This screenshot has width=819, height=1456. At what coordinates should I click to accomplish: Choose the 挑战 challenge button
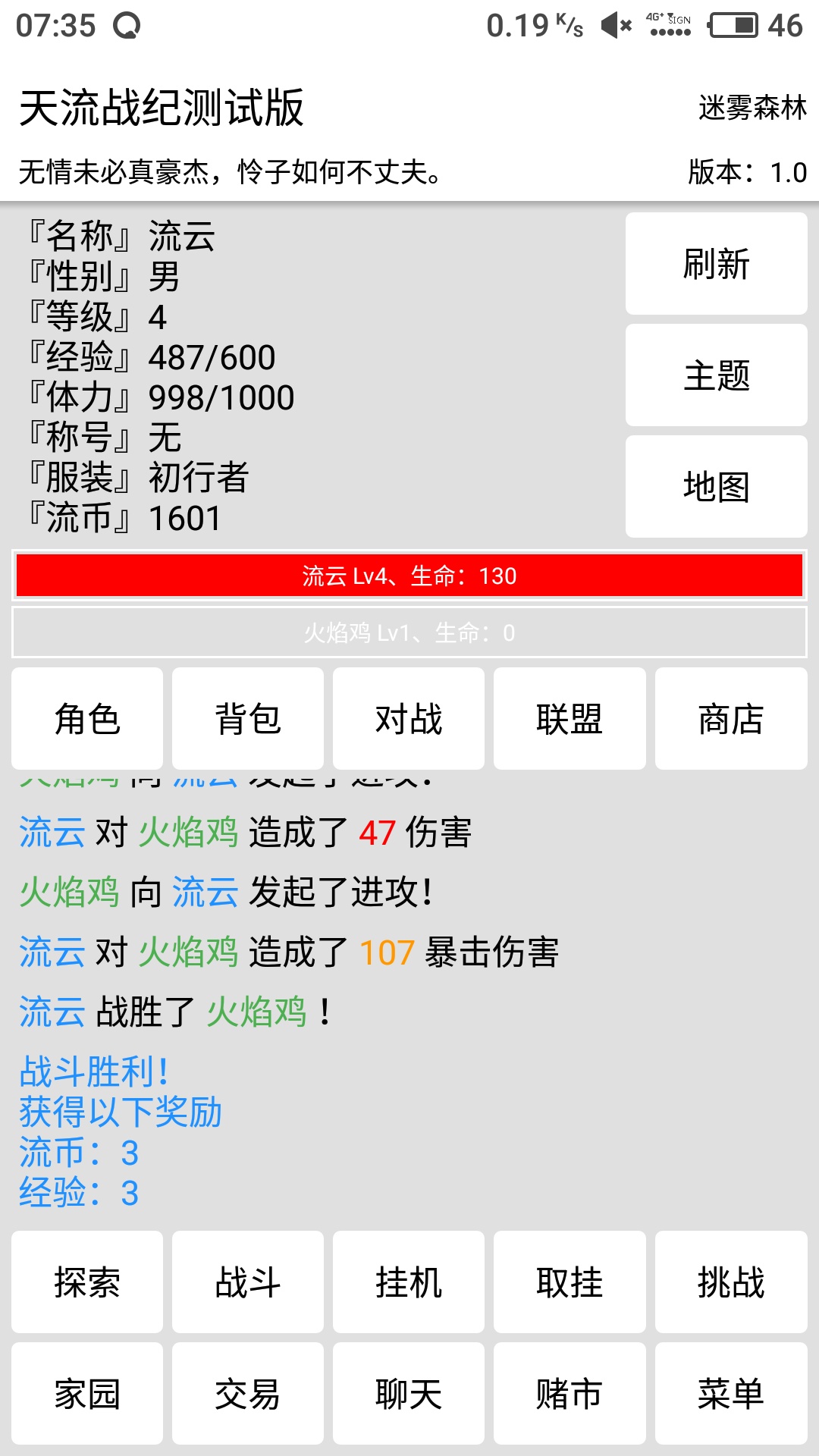731,1282
